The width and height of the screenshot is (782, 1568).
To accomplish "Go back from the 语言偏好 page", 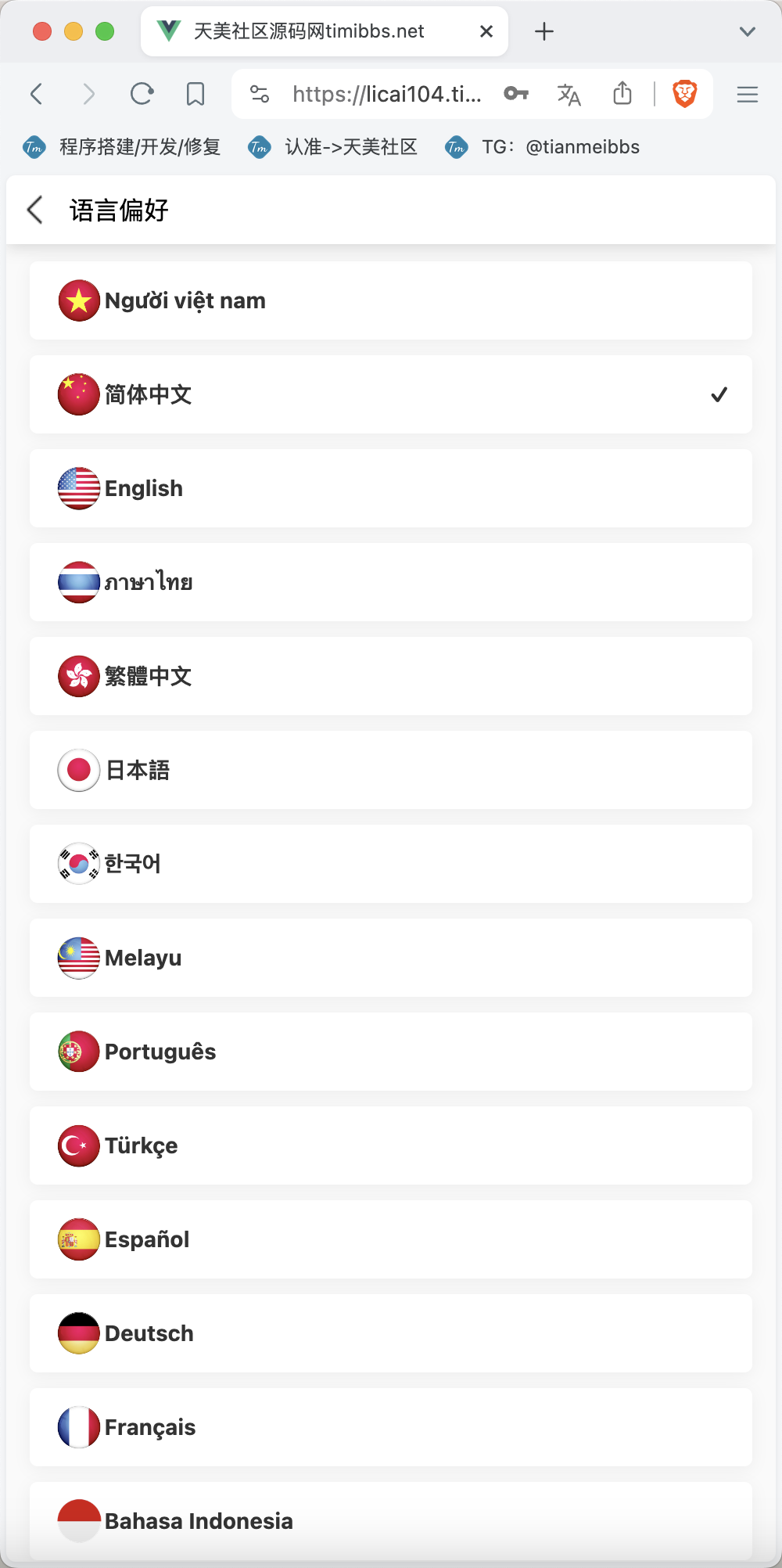I will 35,210.
